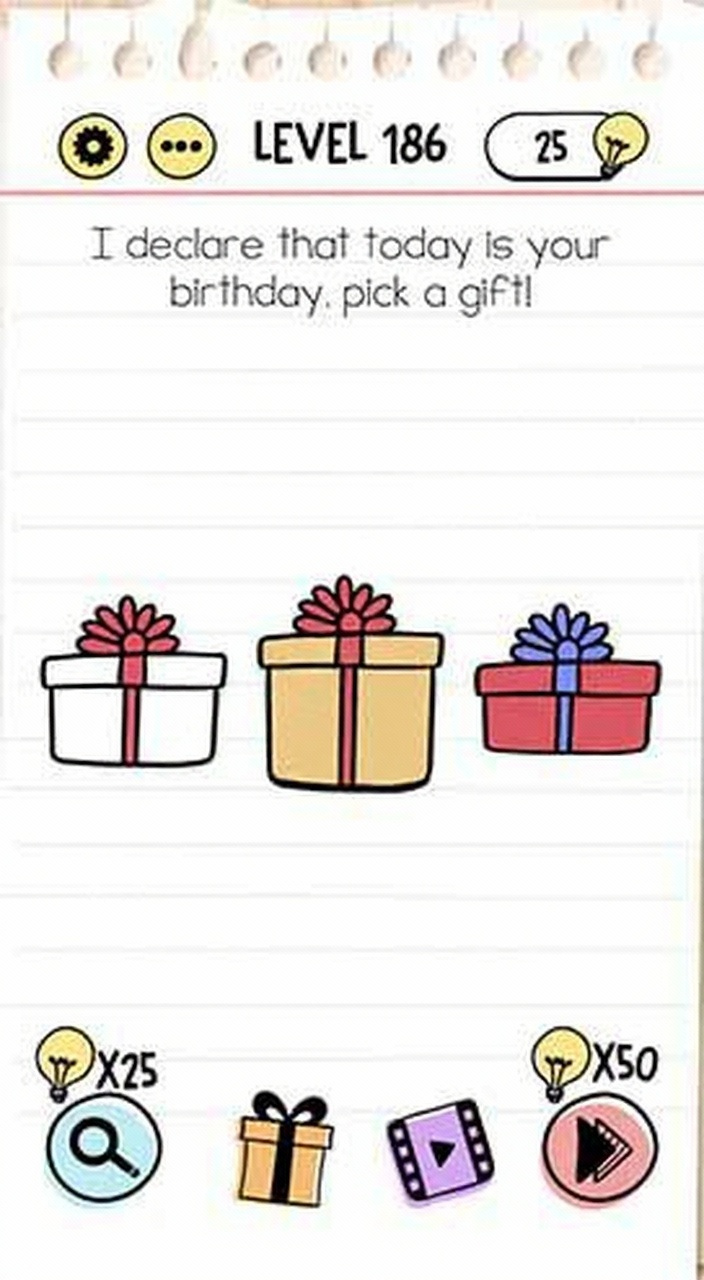The height and width of the screenshot is (1280, 704).
Task: Choose the tan gift box
Action: coord(350,700)
